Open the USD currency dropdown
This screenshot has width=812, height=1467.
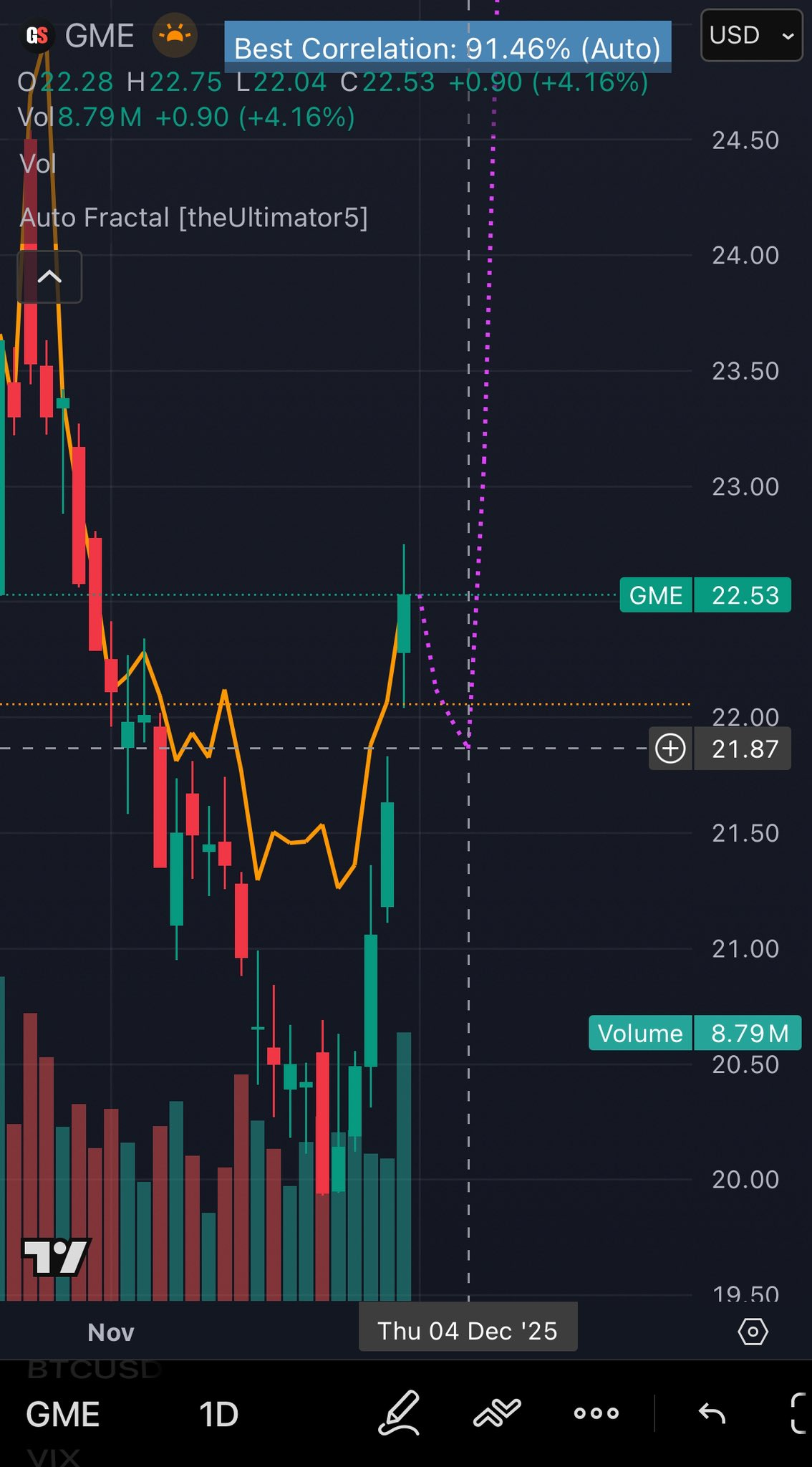point(751,35)
